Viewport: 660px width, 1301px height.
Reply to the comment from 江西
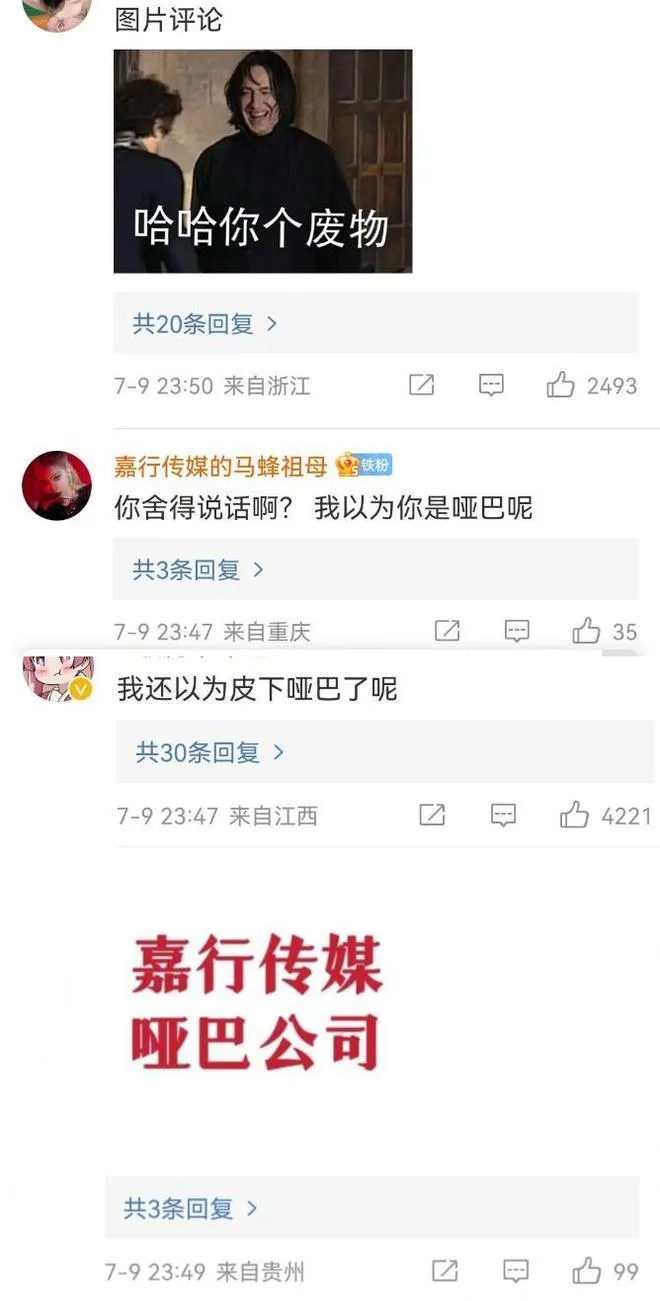503,816
